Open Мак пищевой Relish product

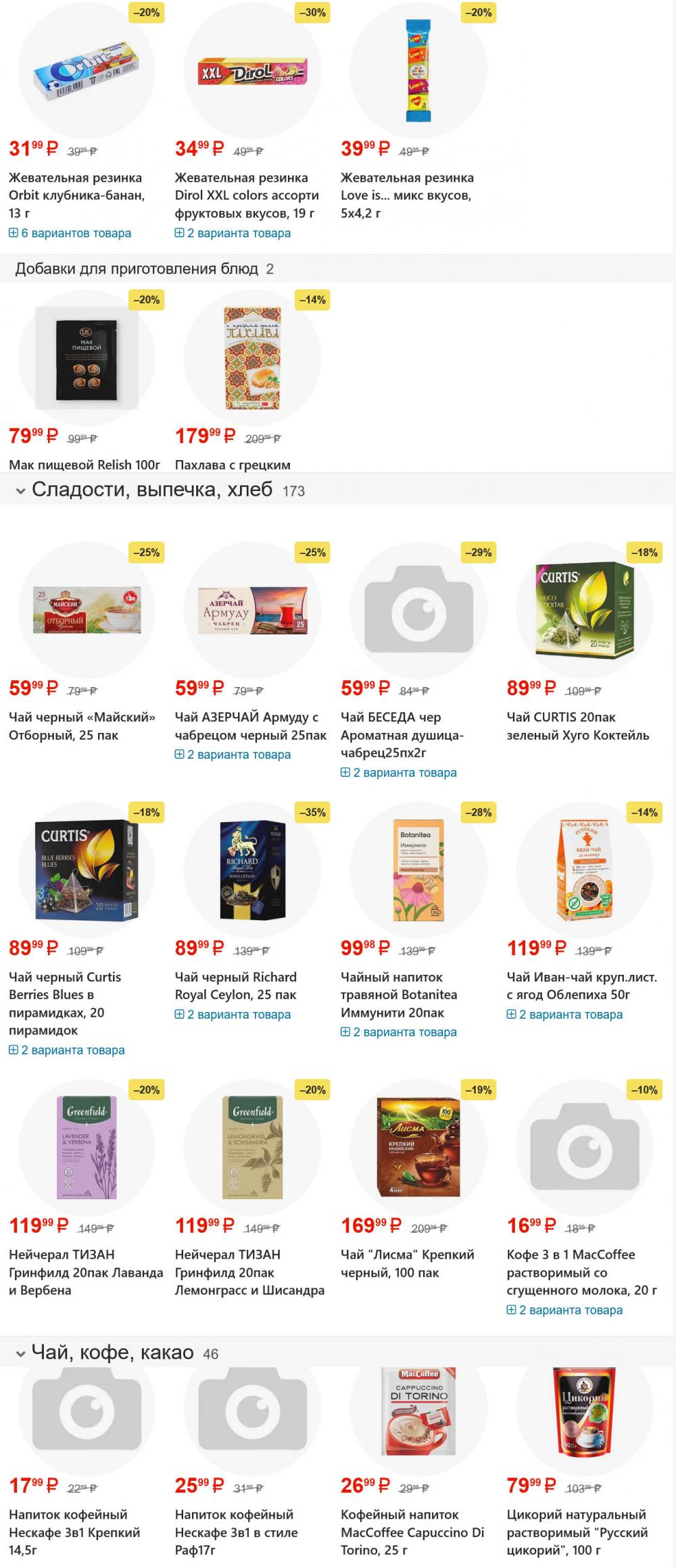pos(84,465)
